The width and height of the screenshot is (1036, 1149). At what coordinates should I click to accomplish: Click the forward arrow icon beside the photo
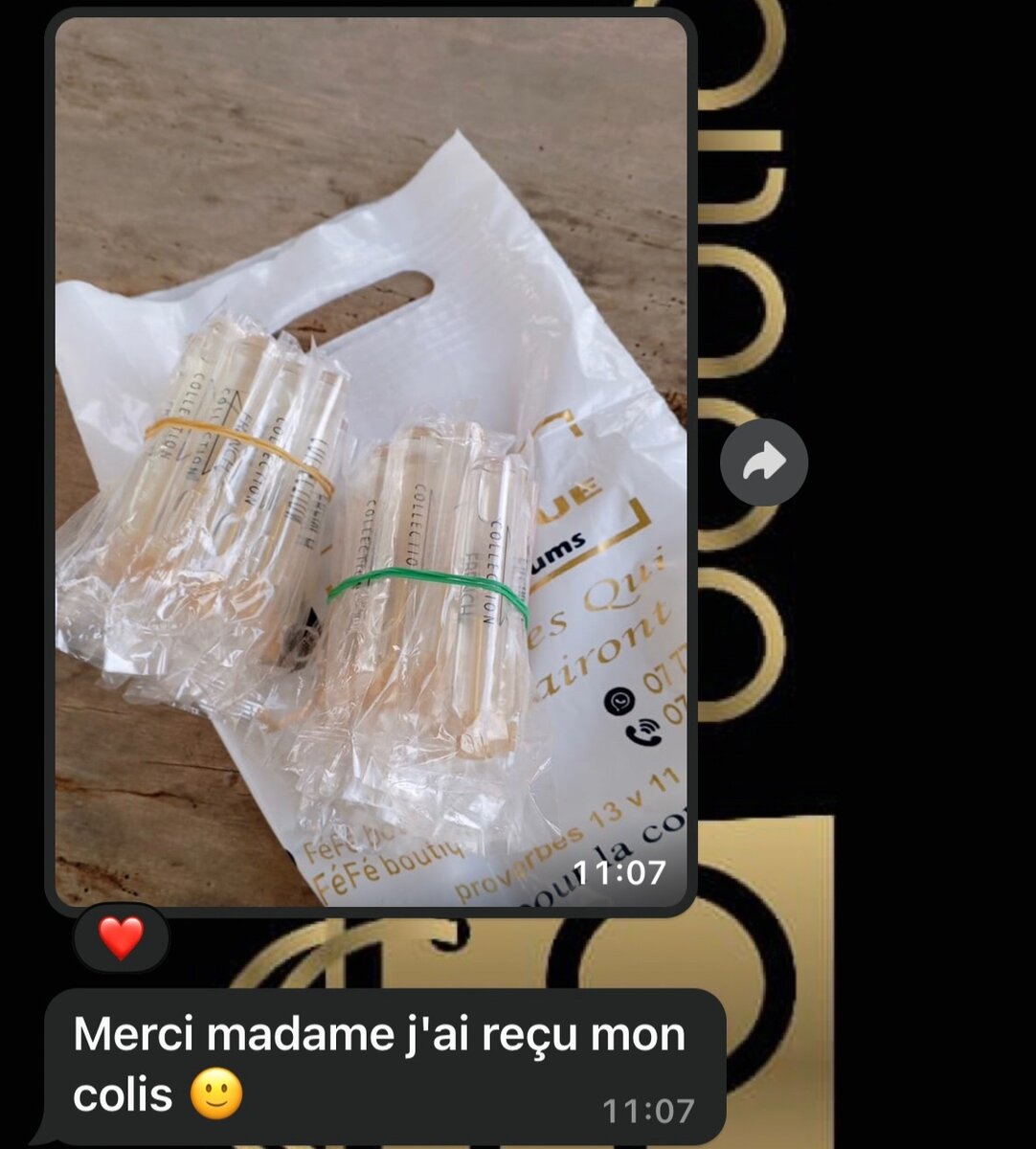pyautogui.click(x=763, y=461)
